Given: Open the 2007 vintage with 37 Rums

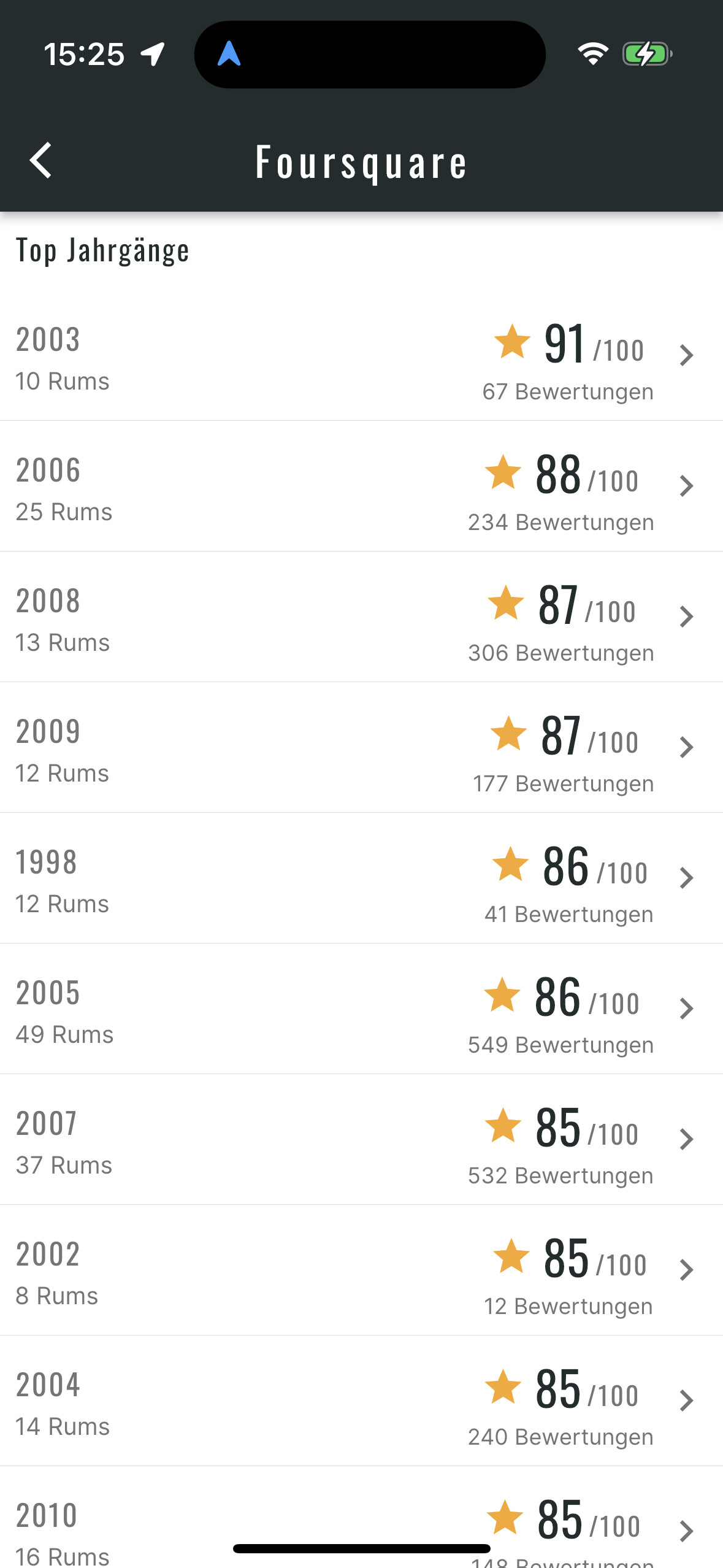Looking at the screenshot, I should coord(361,1140).
